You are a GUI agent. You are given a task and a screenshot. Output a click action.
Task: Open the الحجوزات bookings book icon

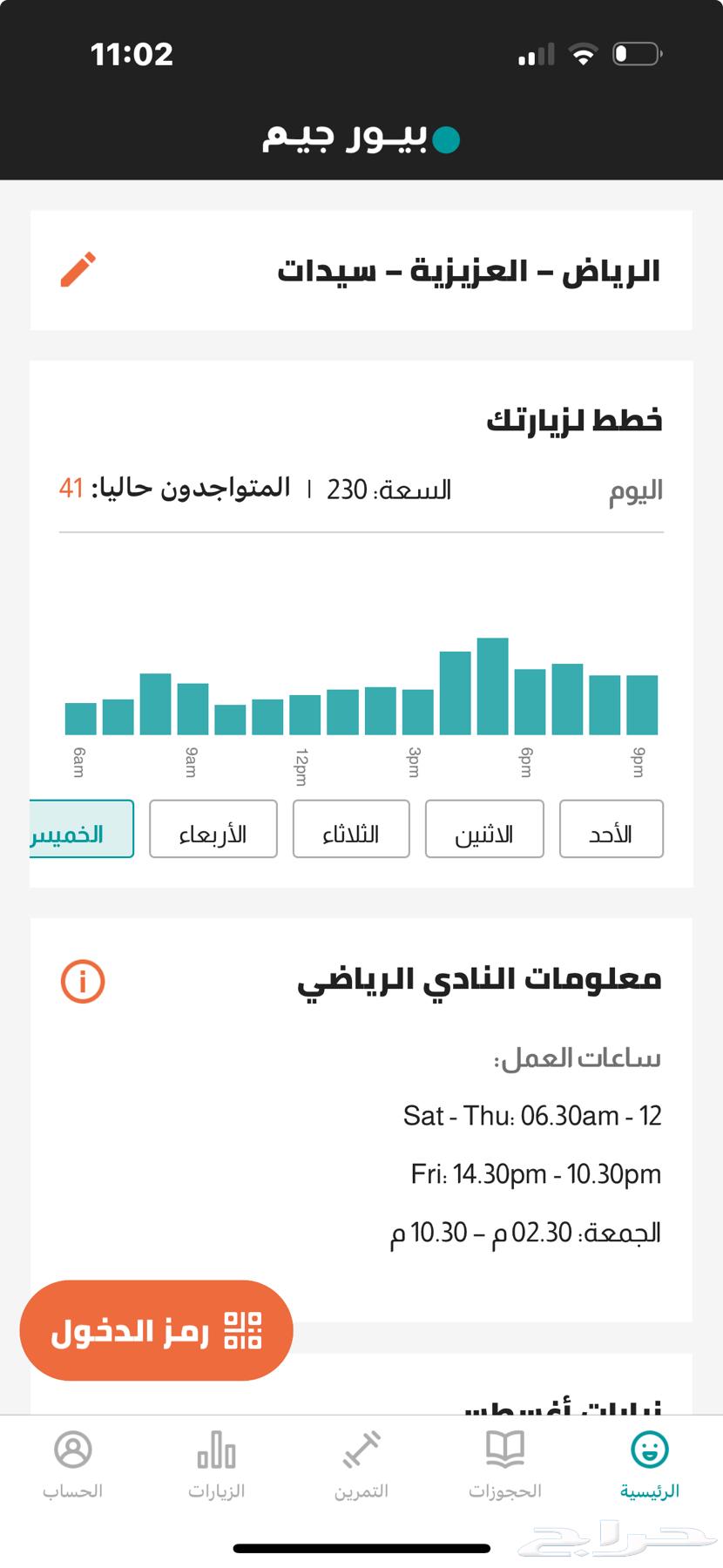[503, 1447]
